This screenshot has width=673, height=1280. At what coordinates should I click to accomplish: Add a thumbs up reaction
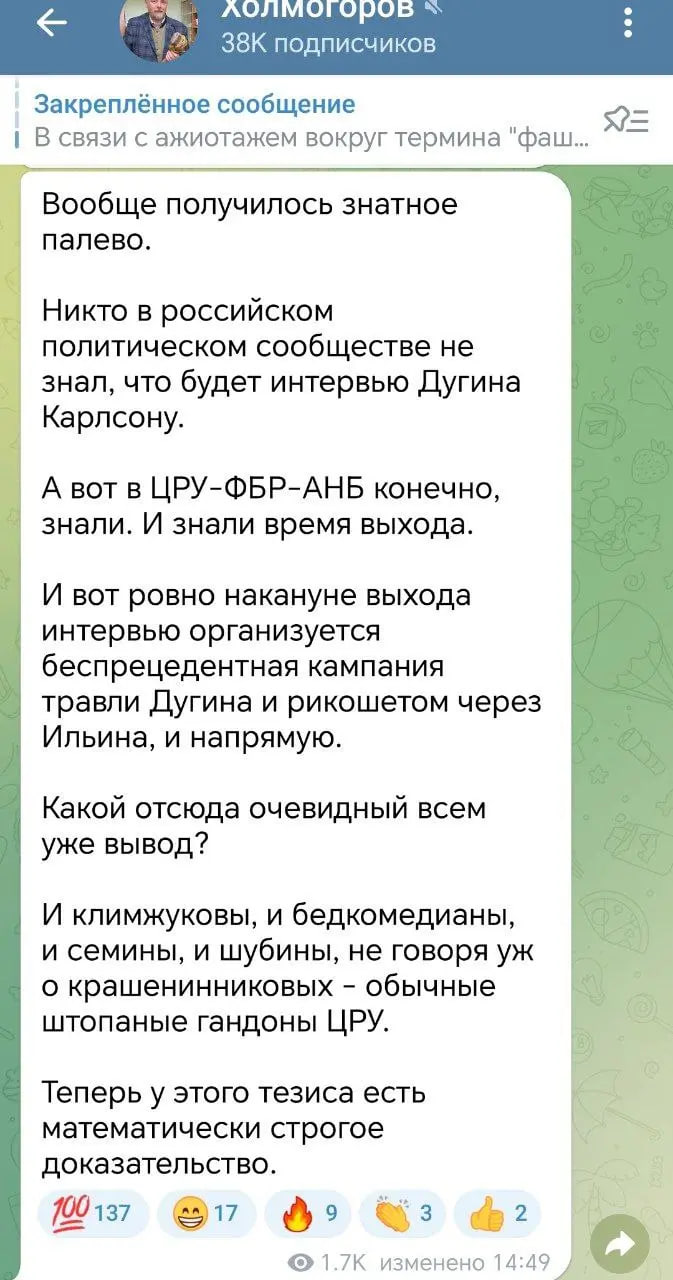pos(498,1214)
